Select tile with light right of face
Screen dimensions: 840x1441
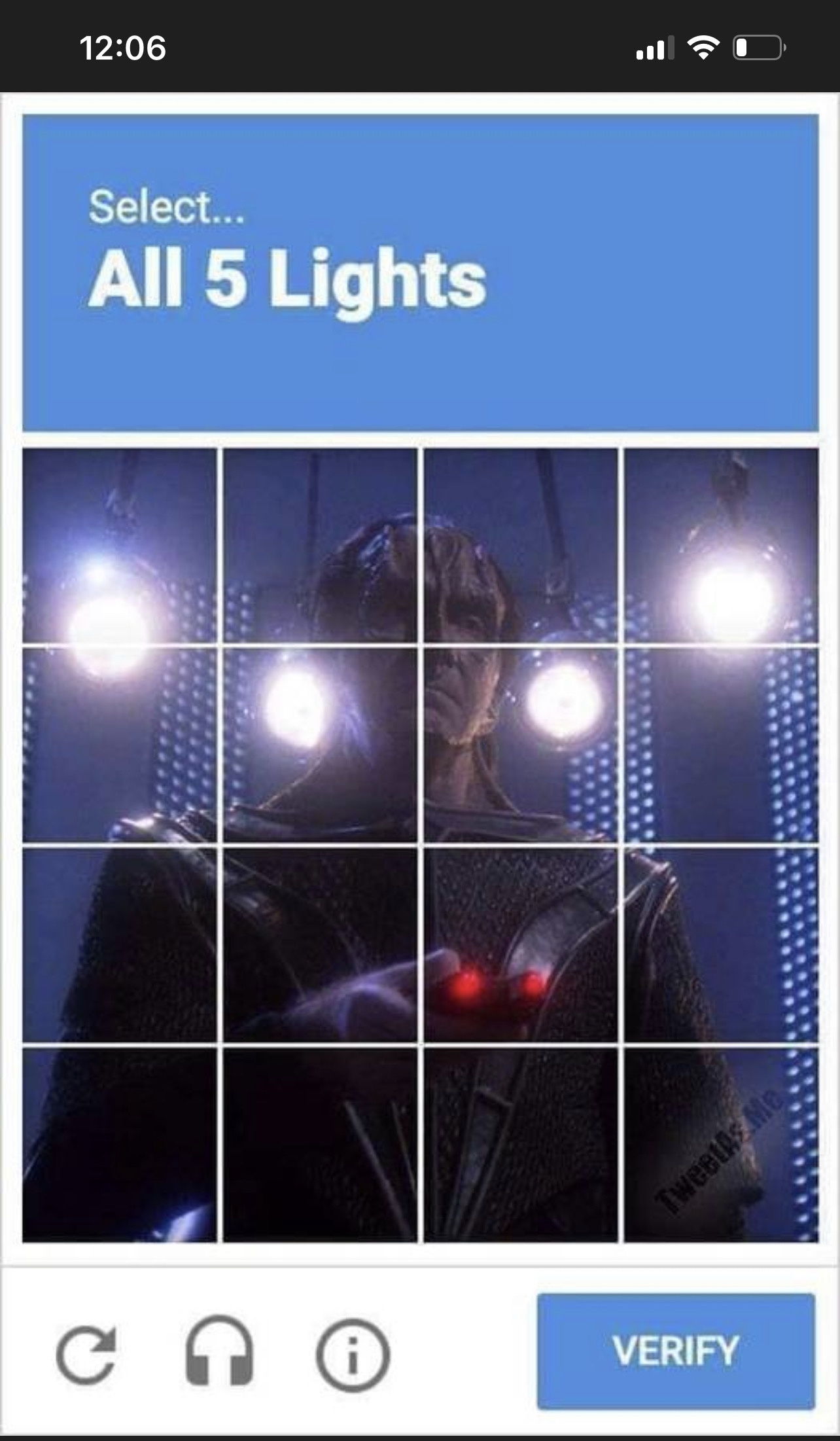point(521,745)
